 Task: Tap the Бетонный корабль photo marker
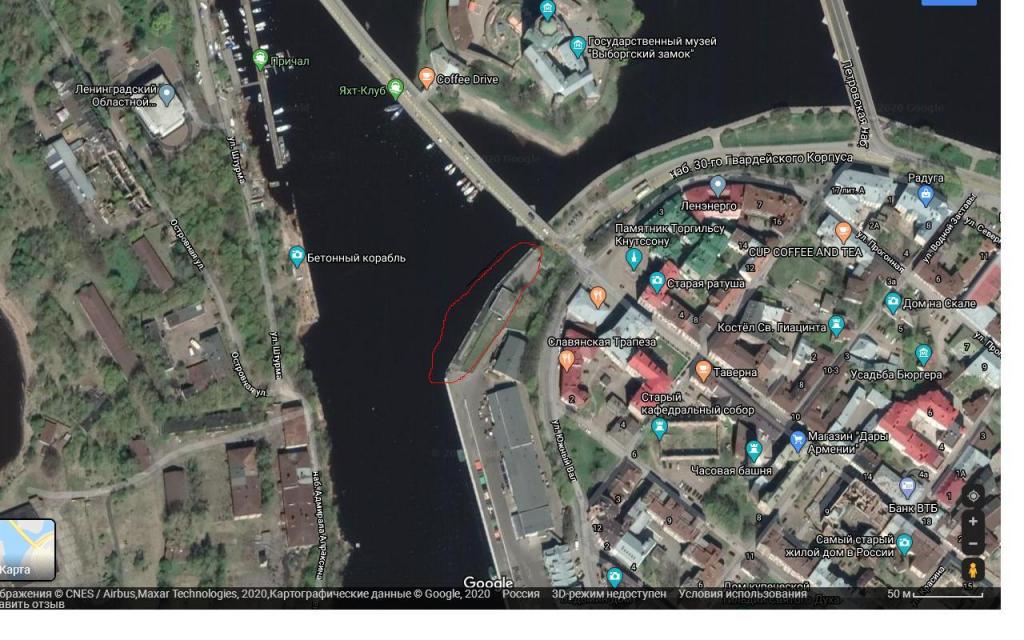tap(297, 257)
